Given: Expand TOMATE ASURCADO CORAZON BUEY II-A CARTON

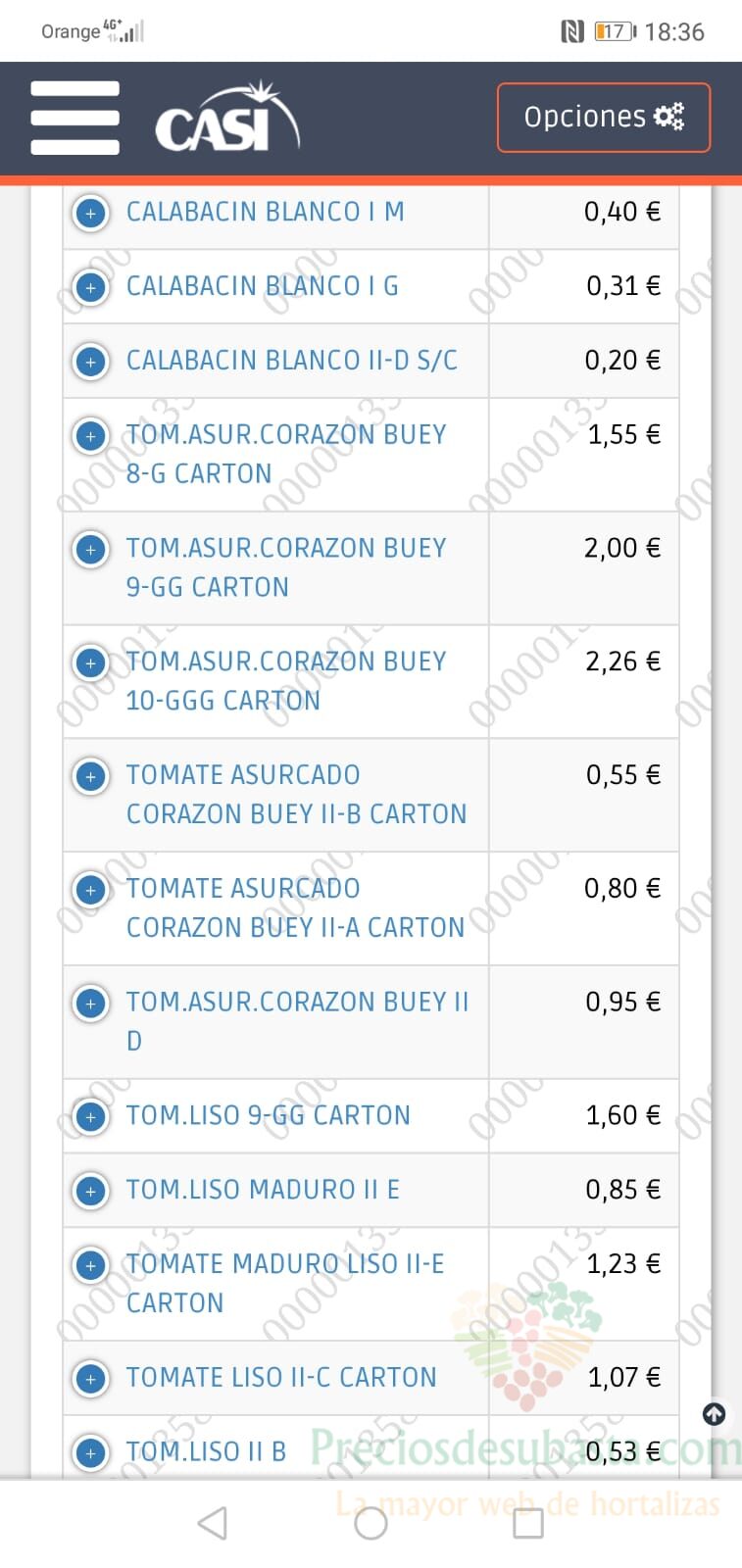Looking at the screenshot, I should point(91,891).
